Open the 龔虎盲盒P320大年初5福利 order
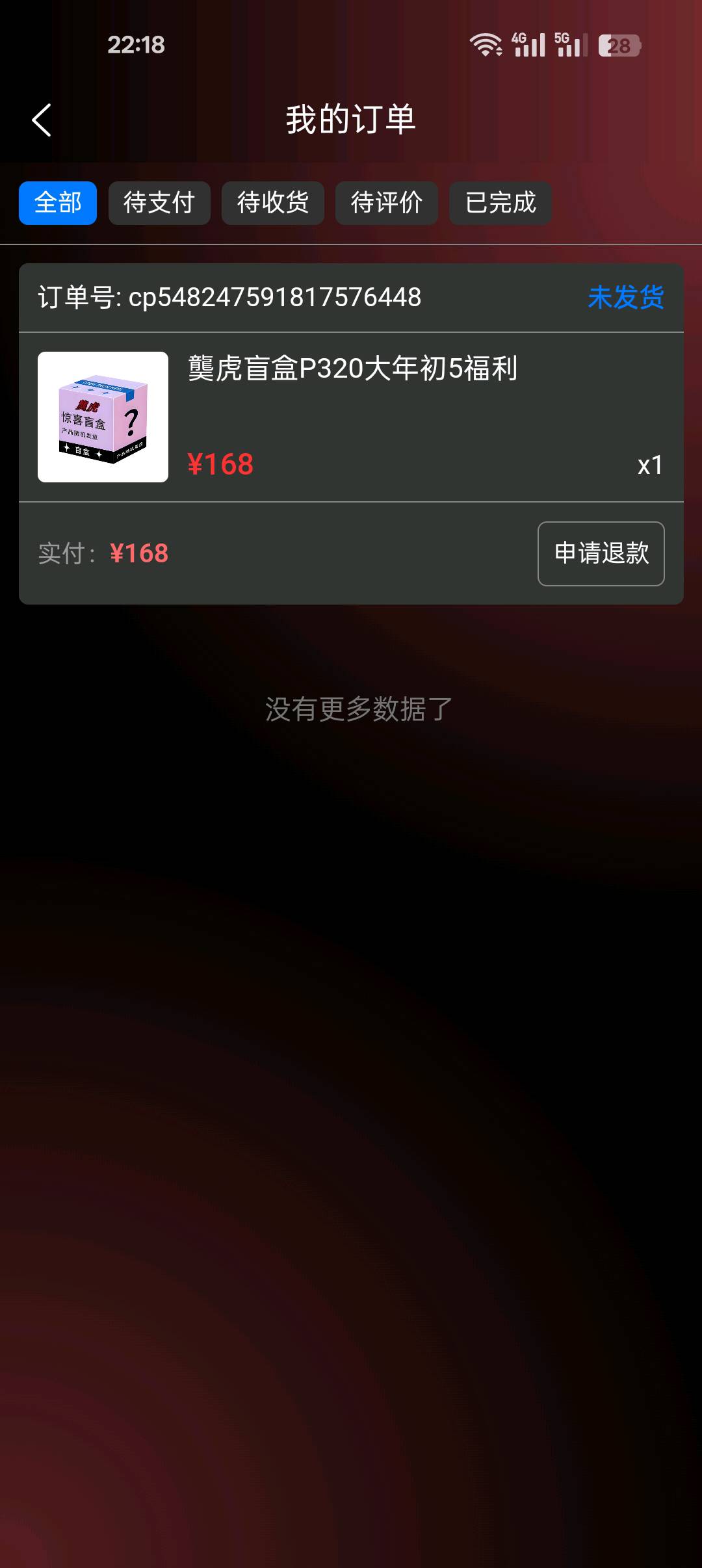702x1568 pixels. point(352,369)
